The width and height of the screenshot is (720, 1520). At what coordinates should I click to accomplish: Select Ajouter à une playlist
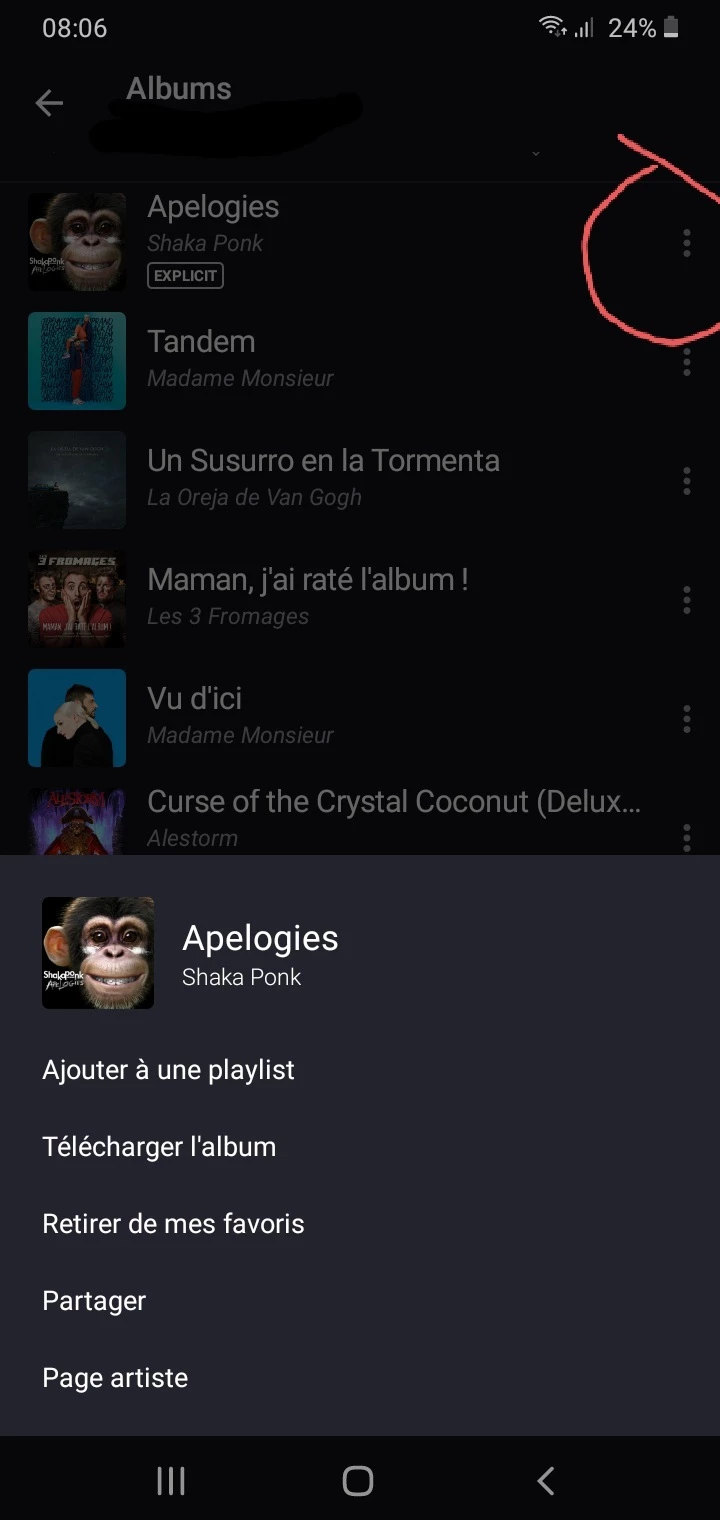point(168,1070)
